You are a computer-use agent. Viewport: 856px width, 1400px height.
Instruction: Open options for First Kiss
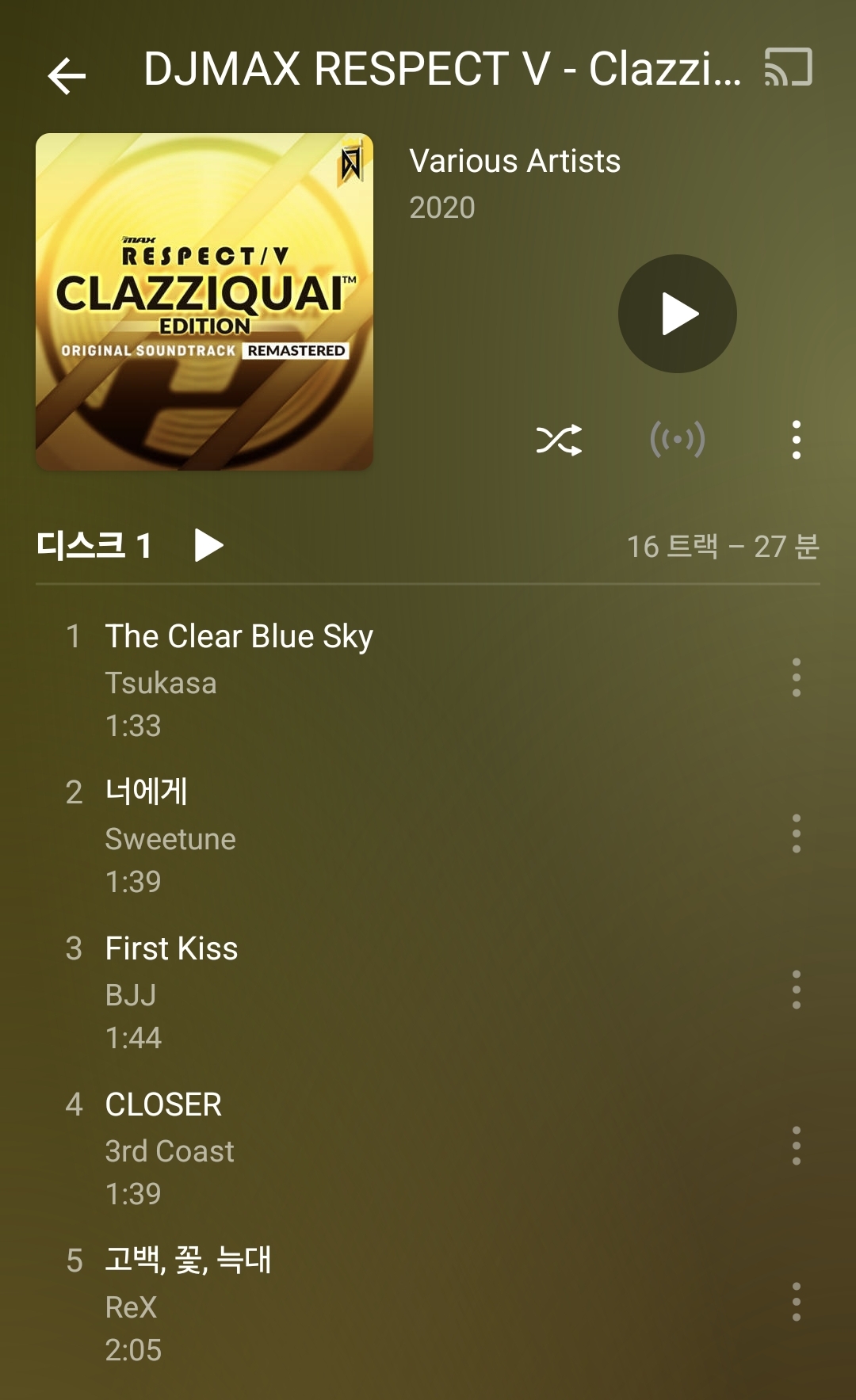796,990
